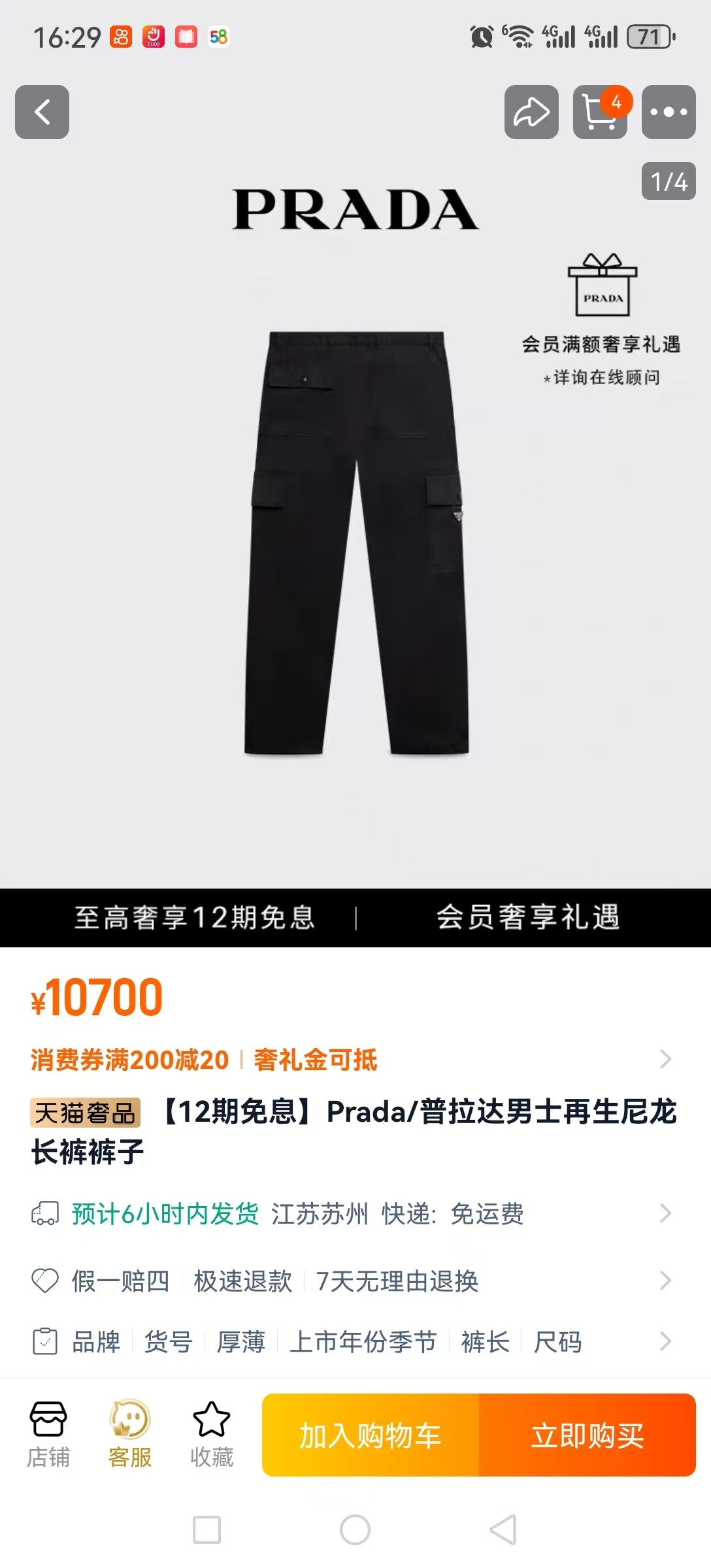Tap 加入购物车 to add to cart
The width and height of the screenshot is (711, 1568).
pos(371,1435)
